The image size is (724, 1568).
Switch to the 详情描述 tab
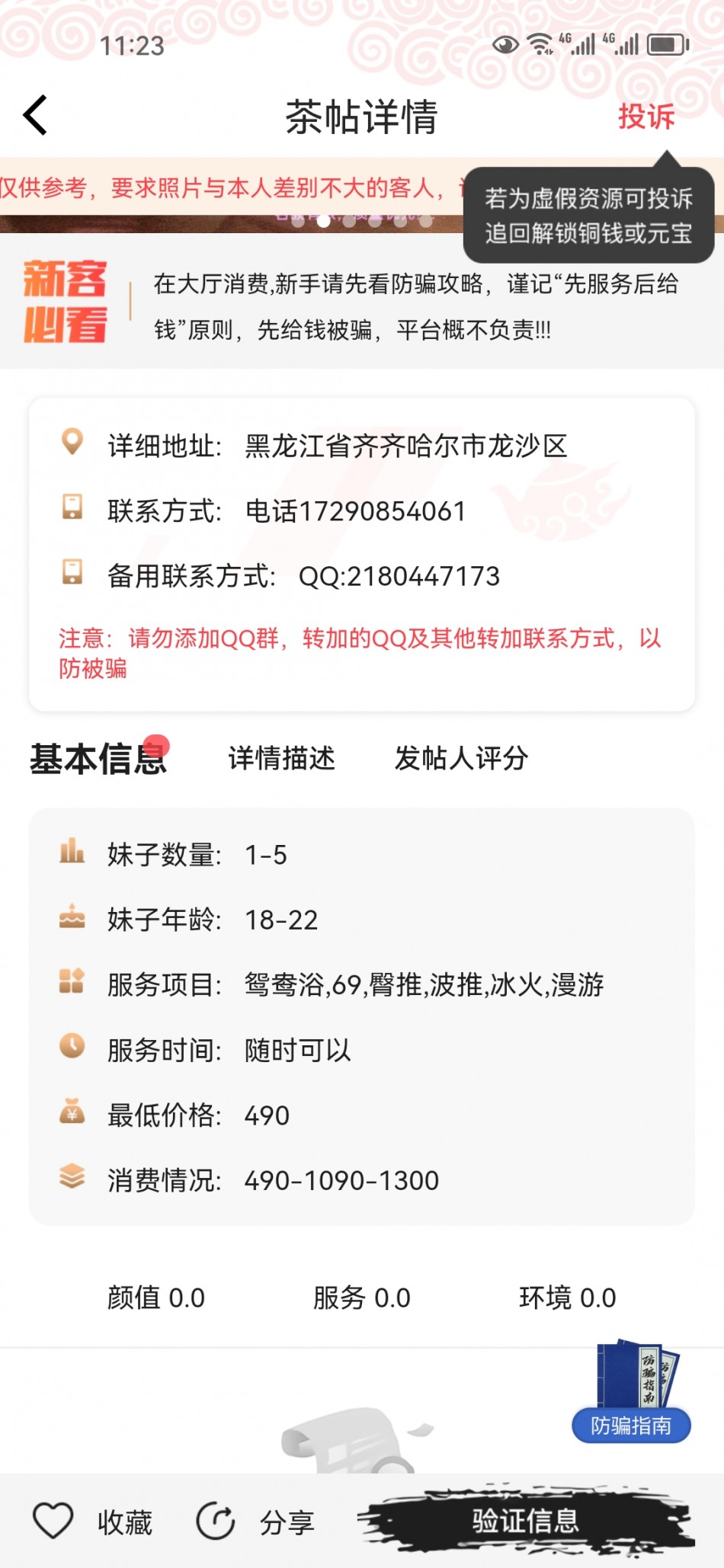(281, 758)
